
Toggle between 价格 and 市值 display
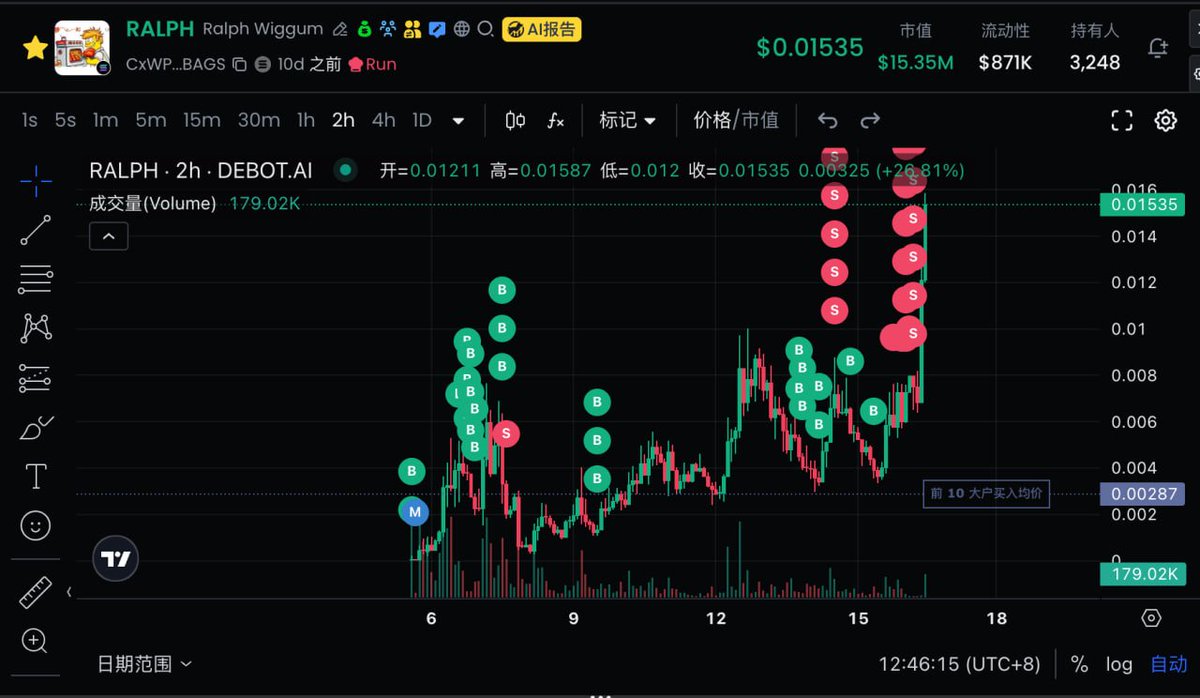point(736,121)
